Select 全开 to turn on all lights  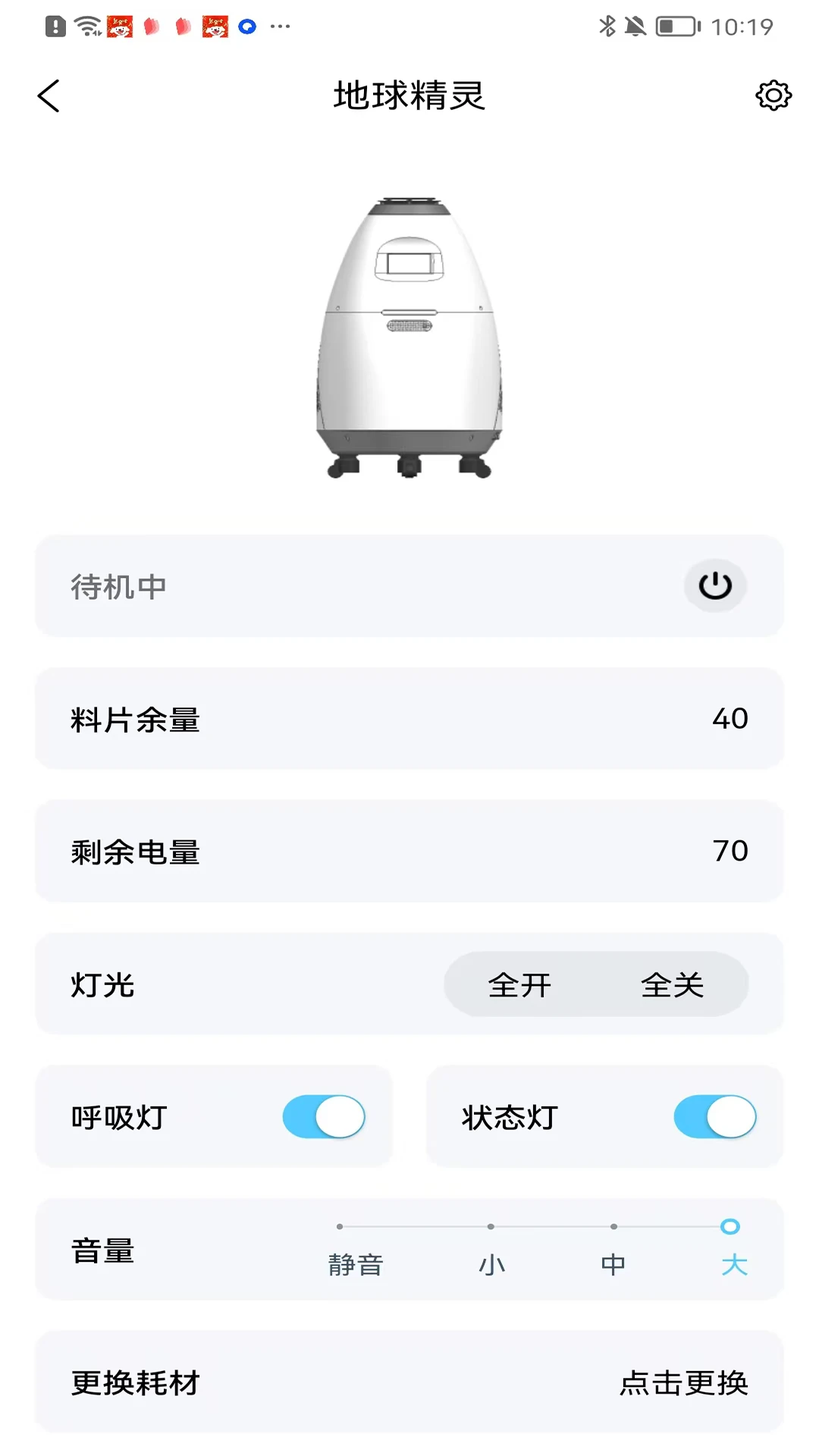click(519, 984)
